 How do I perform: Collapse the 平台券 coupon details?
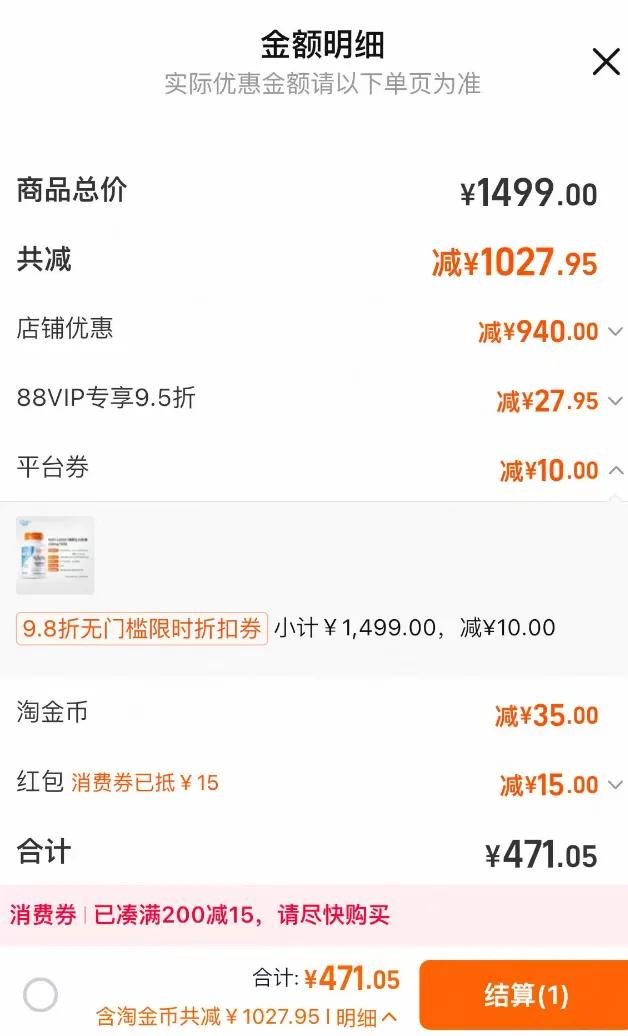[615, 470]
